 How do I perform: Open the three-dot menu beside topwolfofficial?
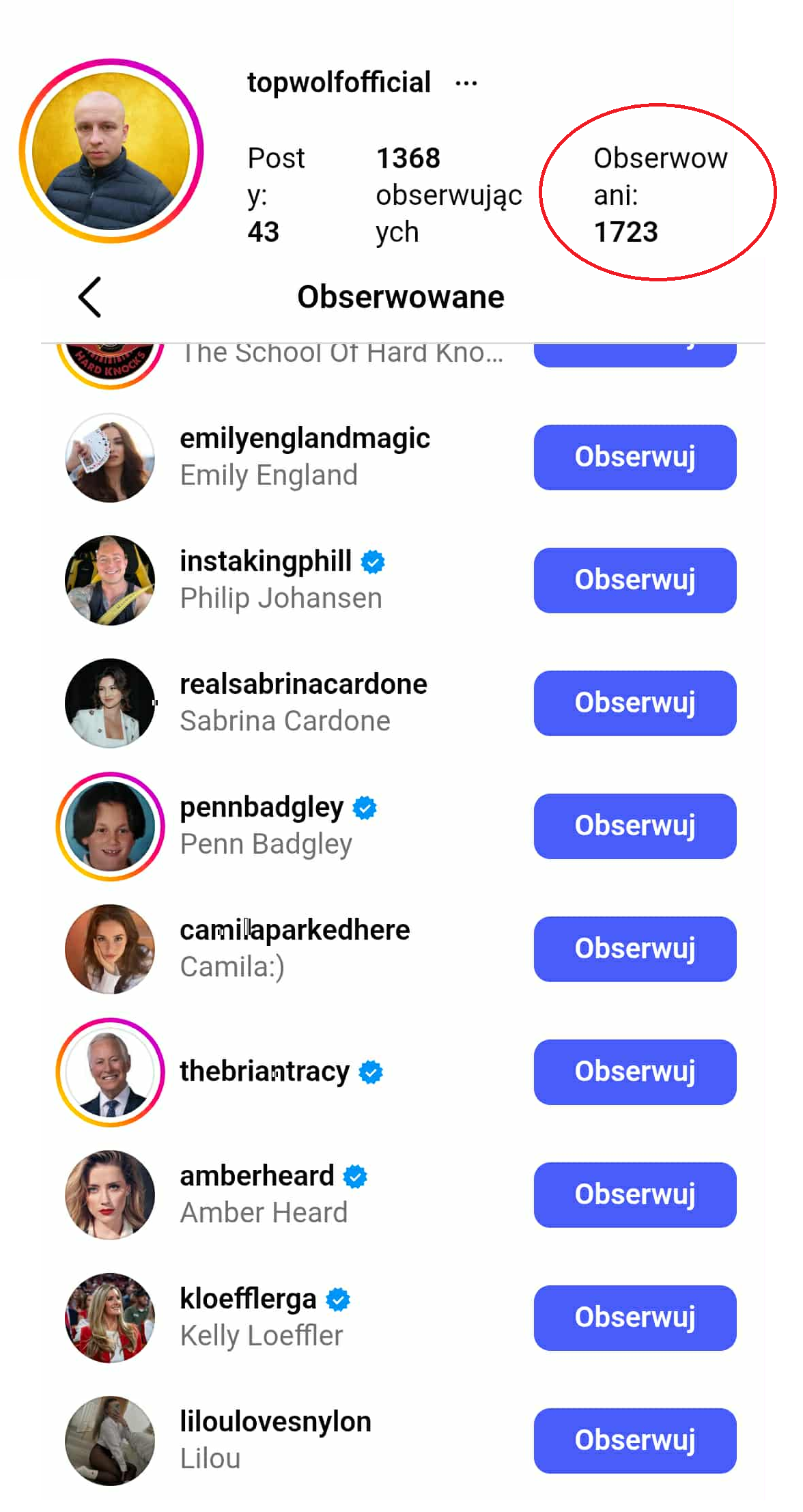click(466, 83)
